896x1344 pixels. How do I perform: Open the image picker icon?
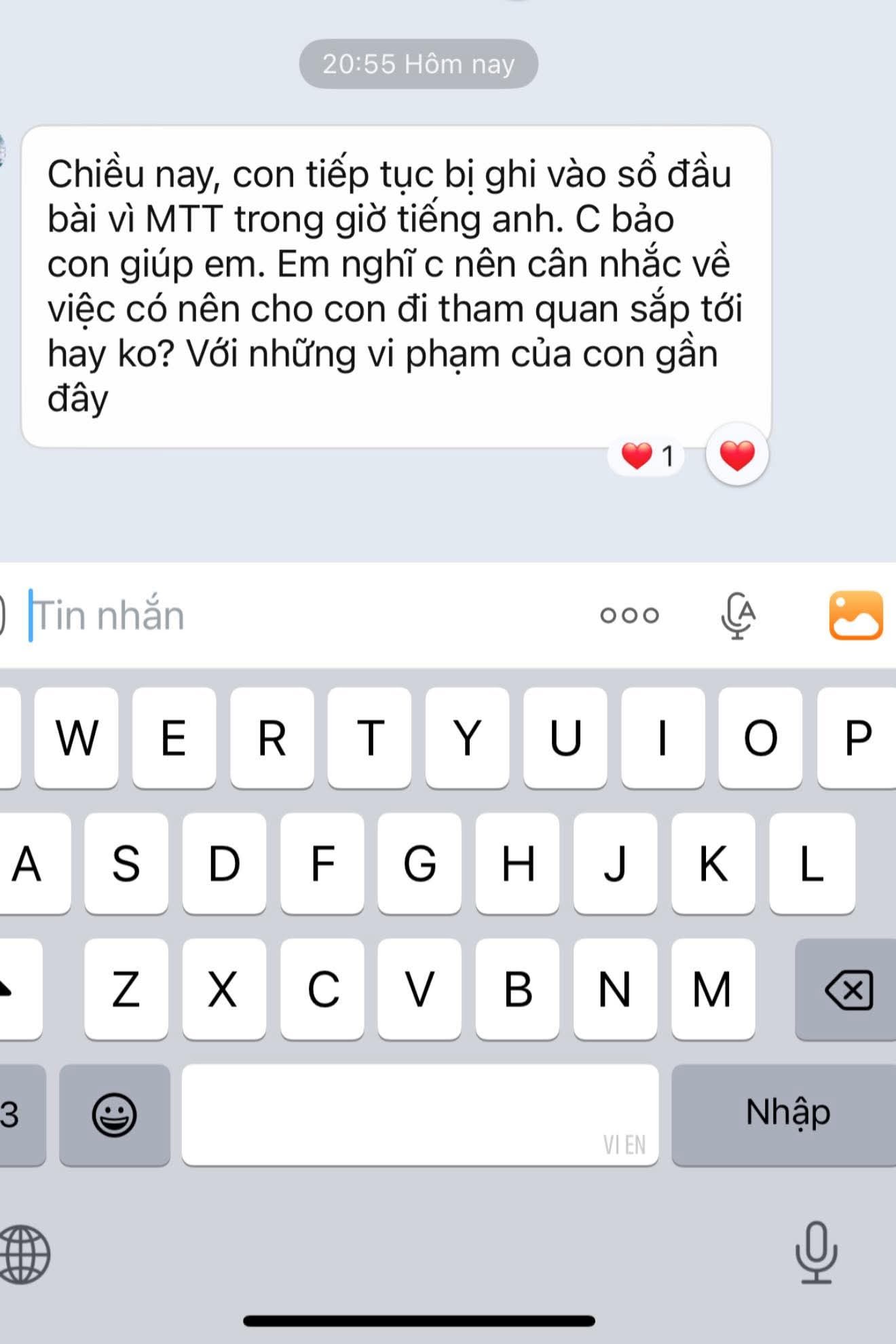click(855, 614)
